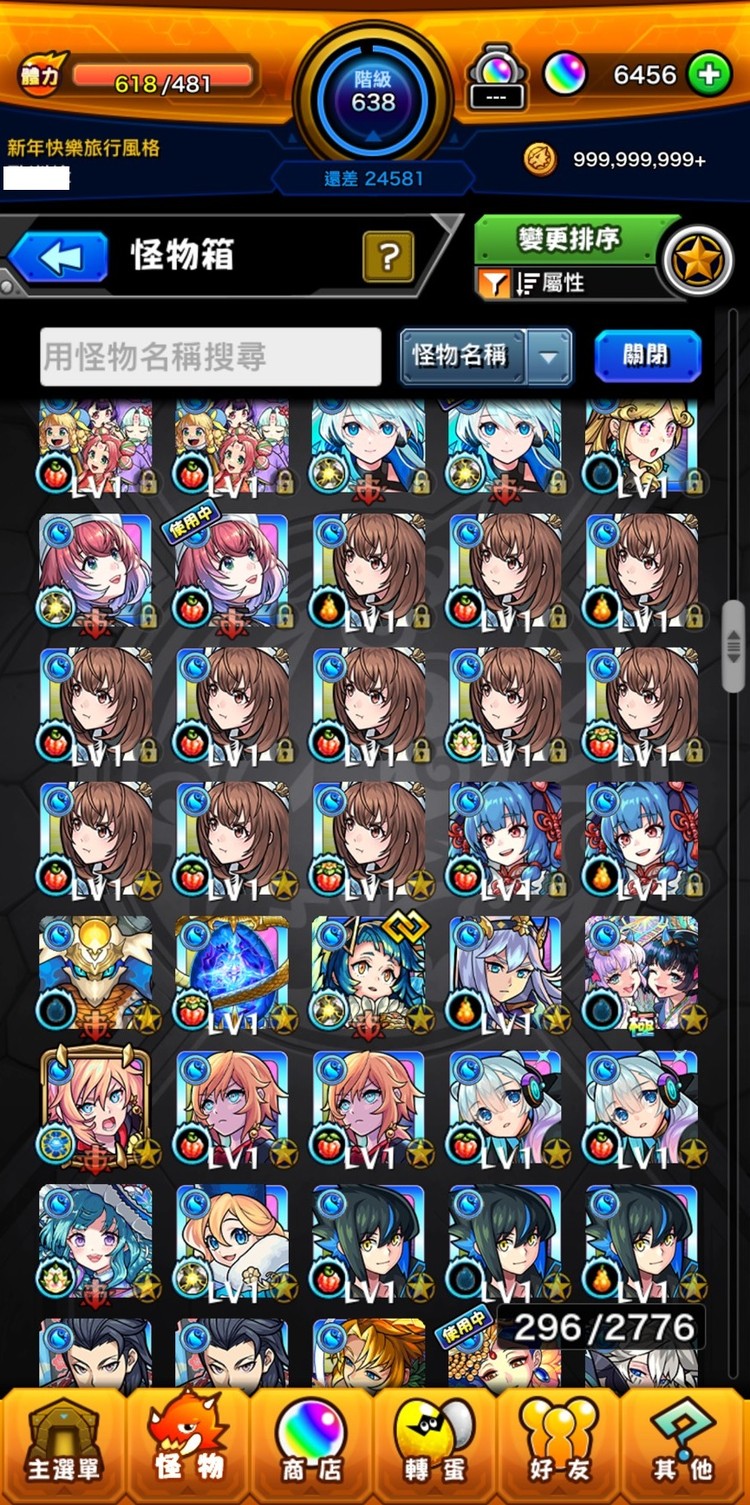Open the gold-framed pink-haired monster
750x1505 pixels.
[x=95, y=1107]
